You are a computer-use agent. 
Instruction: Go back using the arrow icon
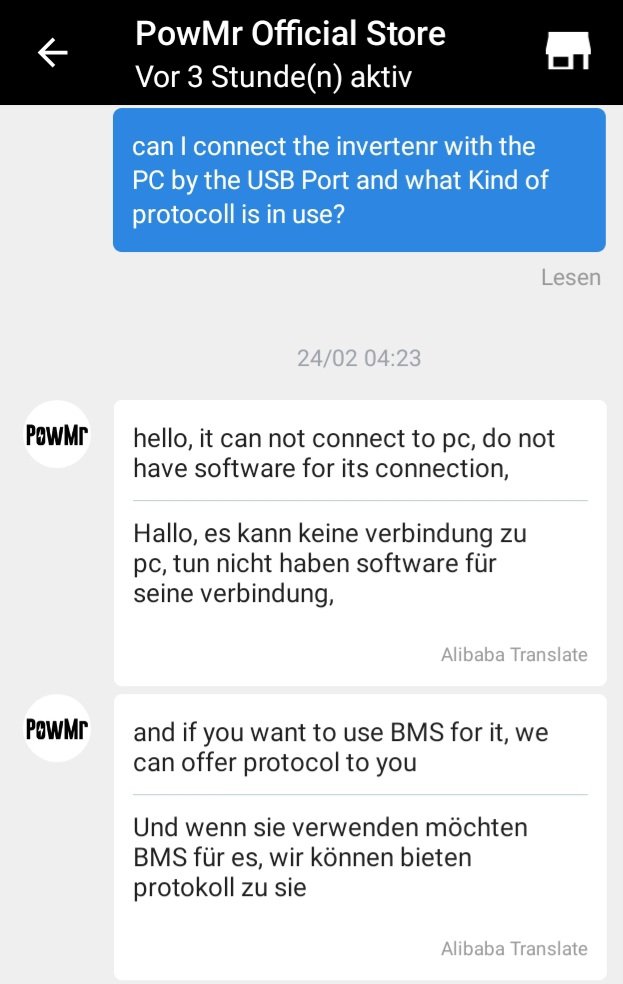[52, 52]
